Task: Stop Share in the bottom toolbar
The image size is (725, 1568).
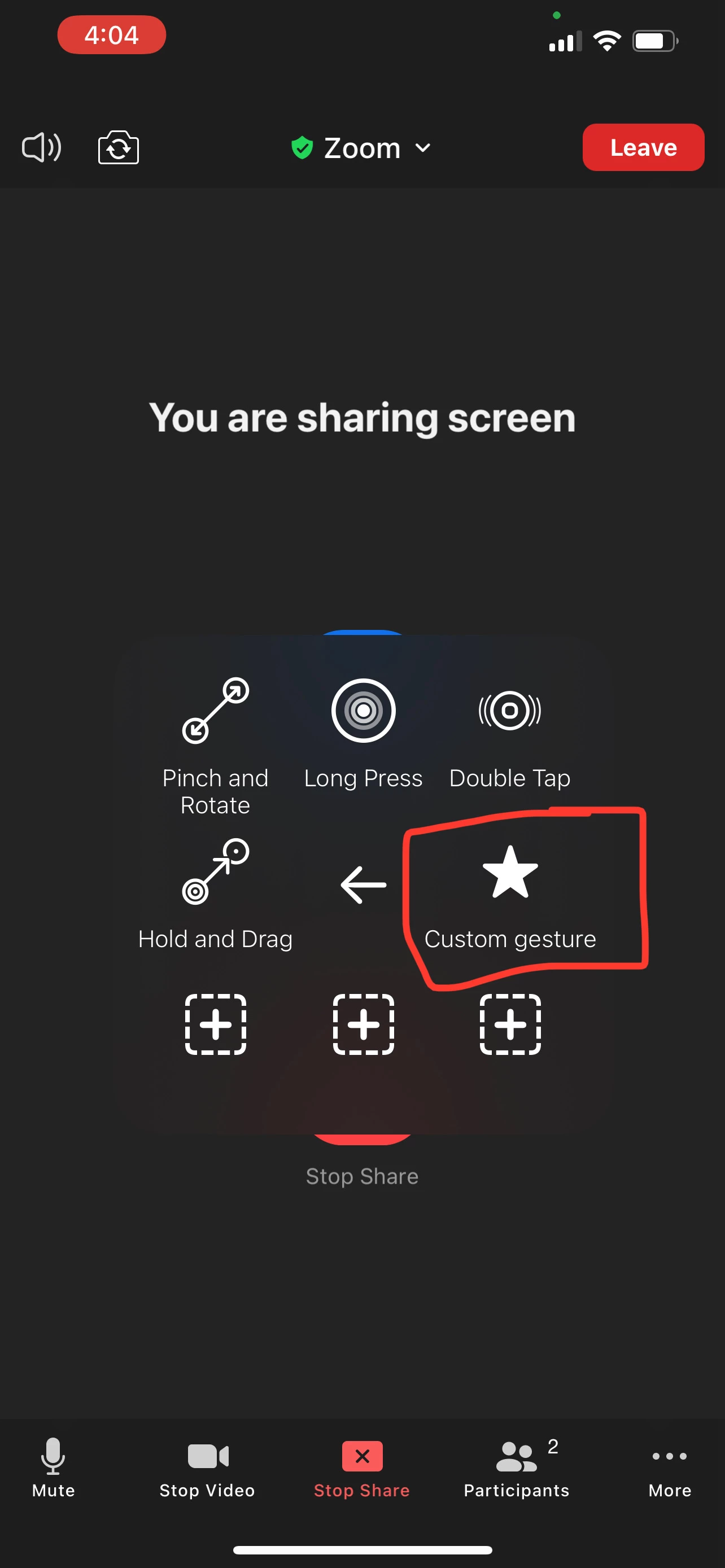Action: (362, 1467)
